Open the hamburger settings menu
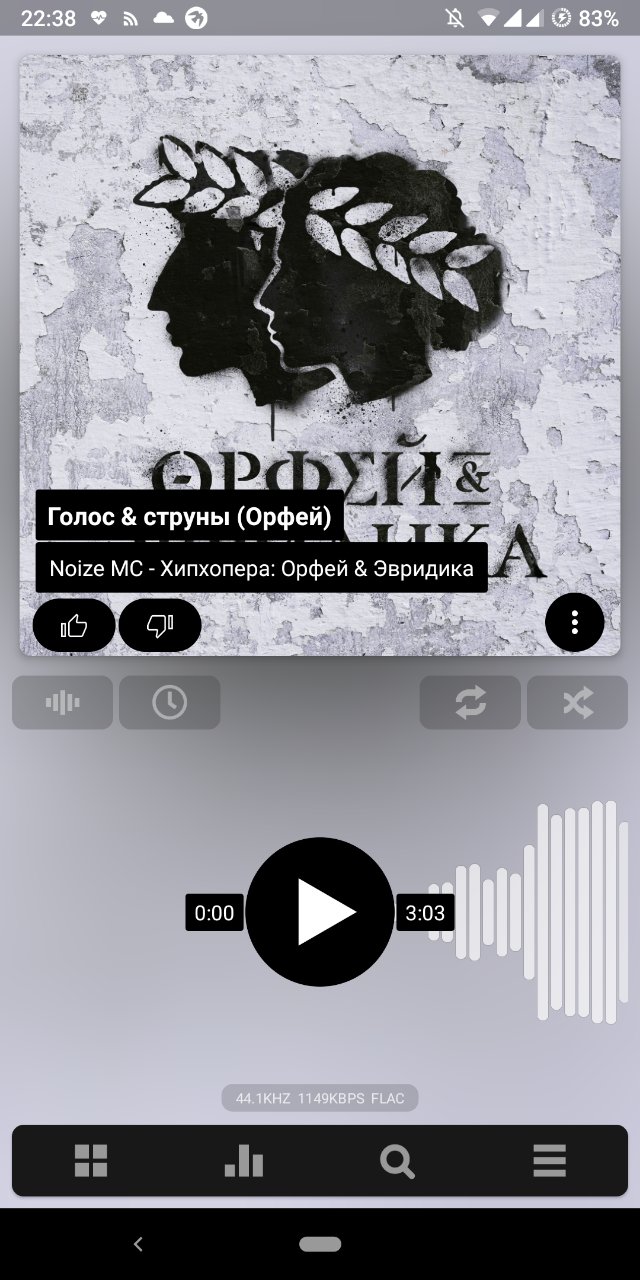 pyautogui.click(x=550, y=1161)
